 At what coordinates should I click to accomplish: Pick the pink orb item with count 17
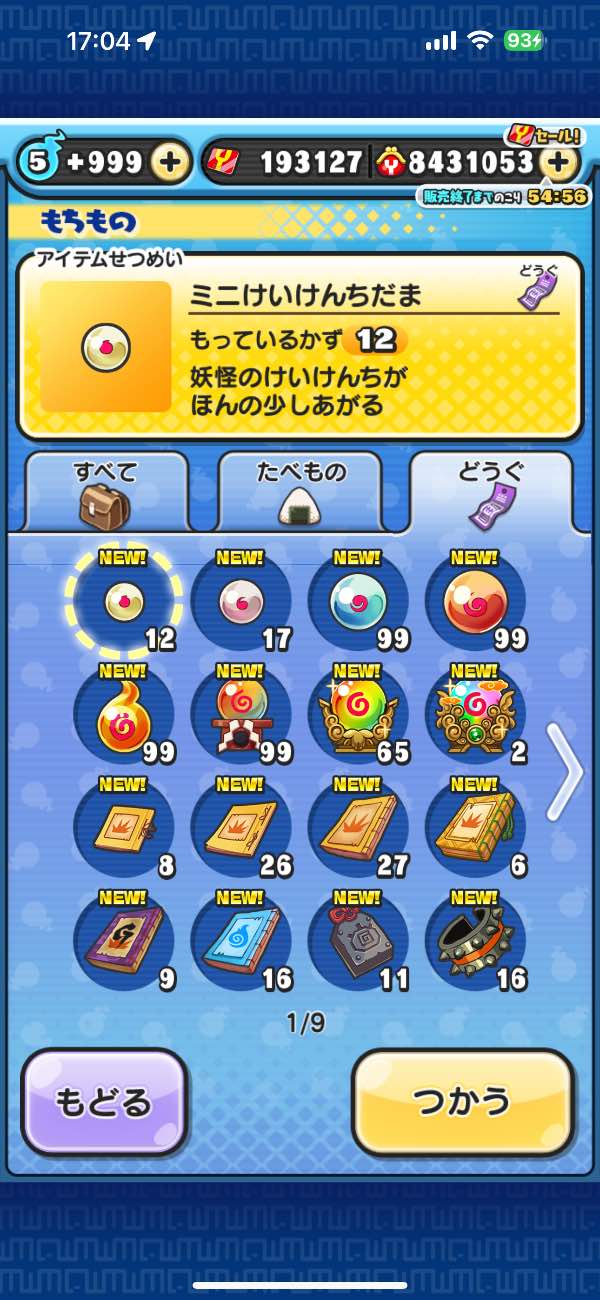241,602
